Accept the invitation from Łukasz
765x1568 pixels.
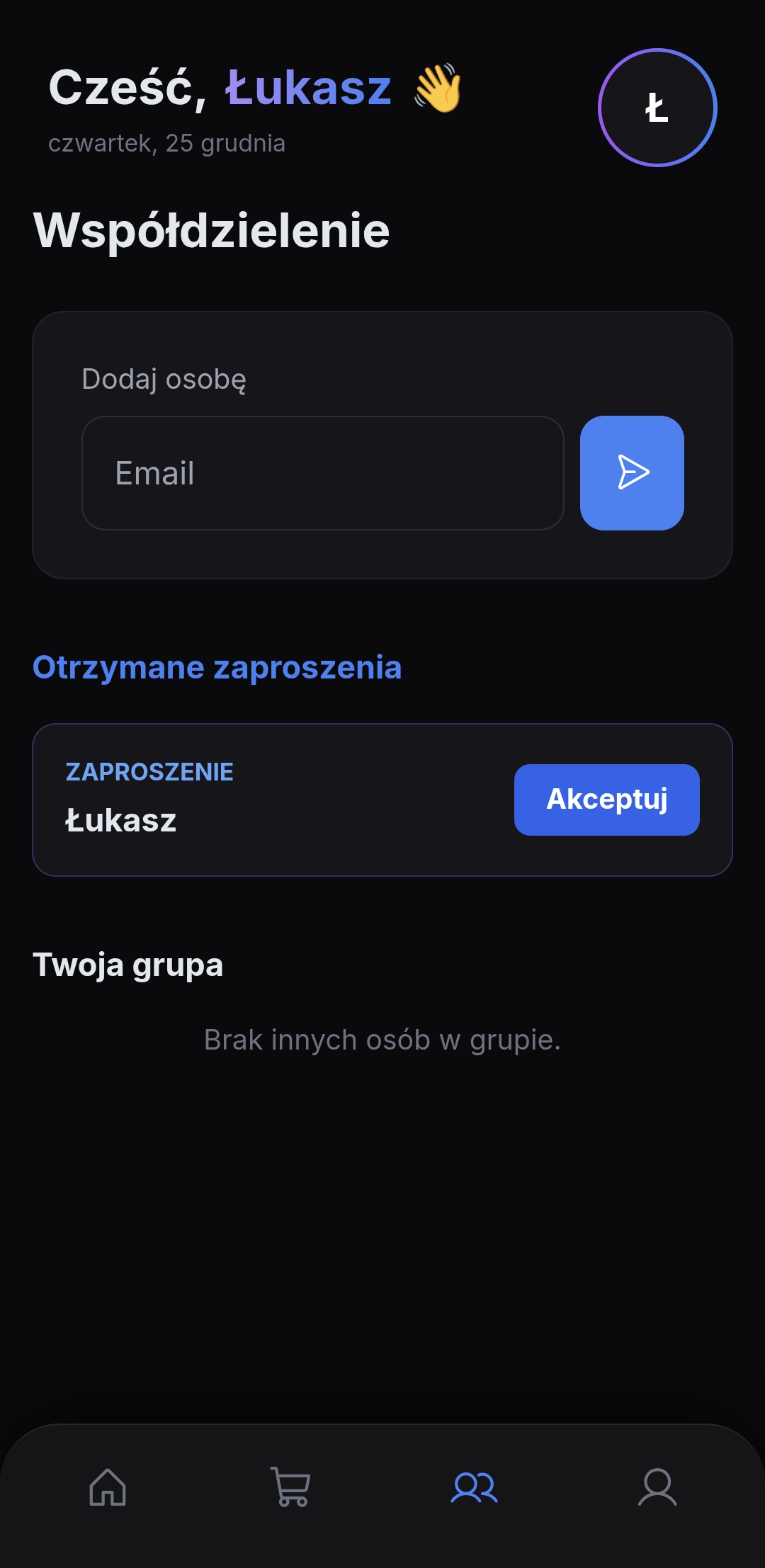606,800
